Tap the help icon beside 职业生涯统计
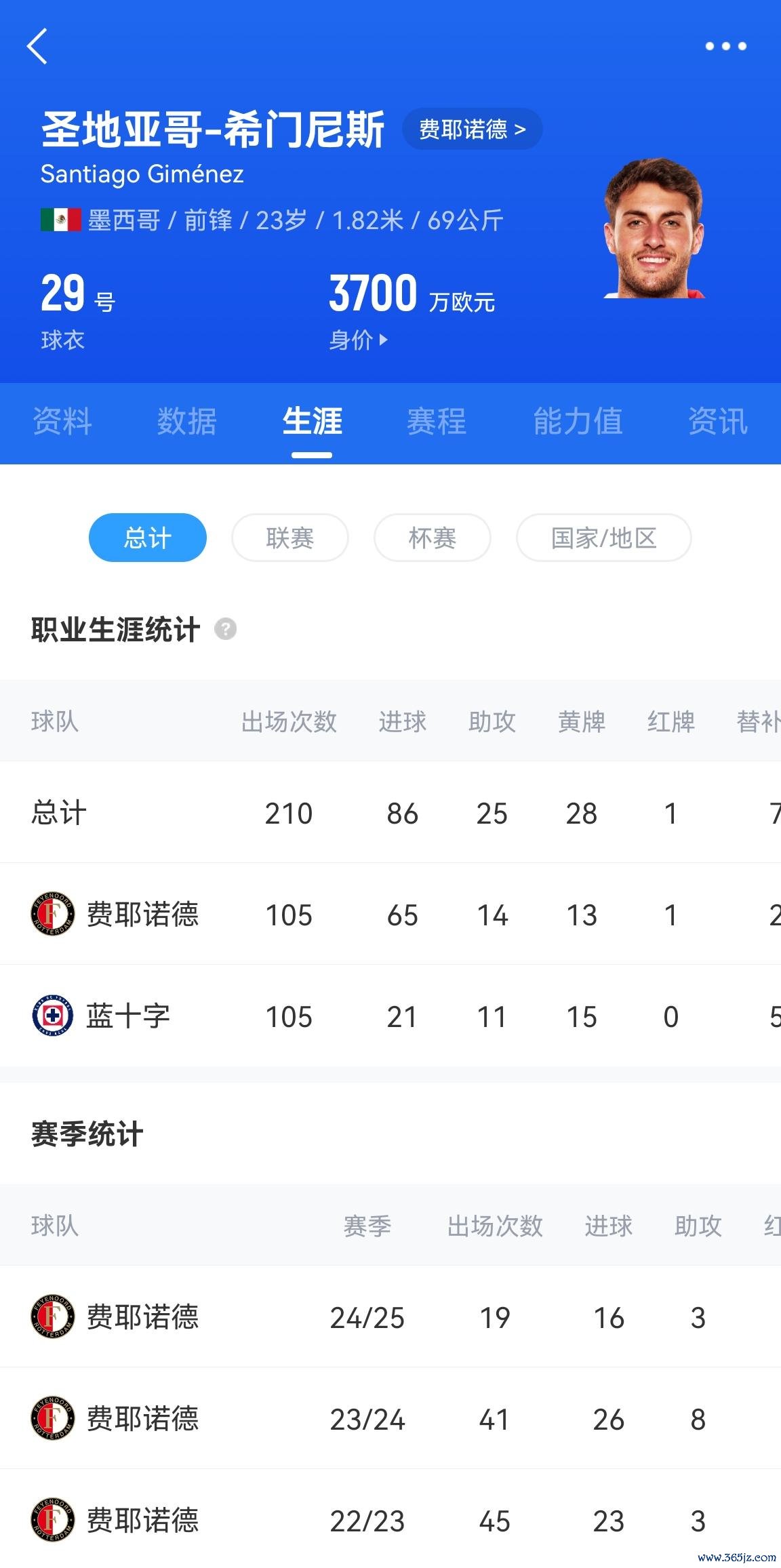781x1568 pixels. click(x=225, y=629)
